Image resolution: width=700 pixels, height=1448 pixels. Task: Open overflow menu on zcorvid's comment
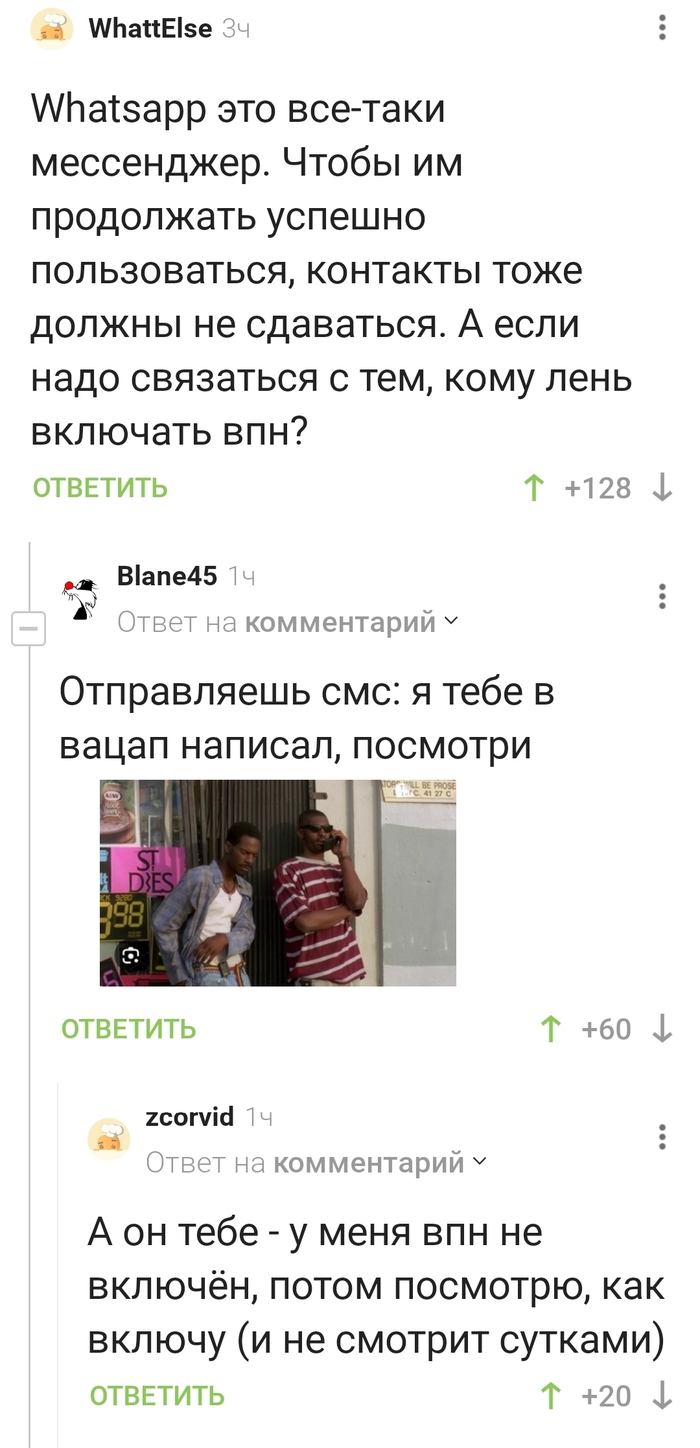pos(662,1137)
